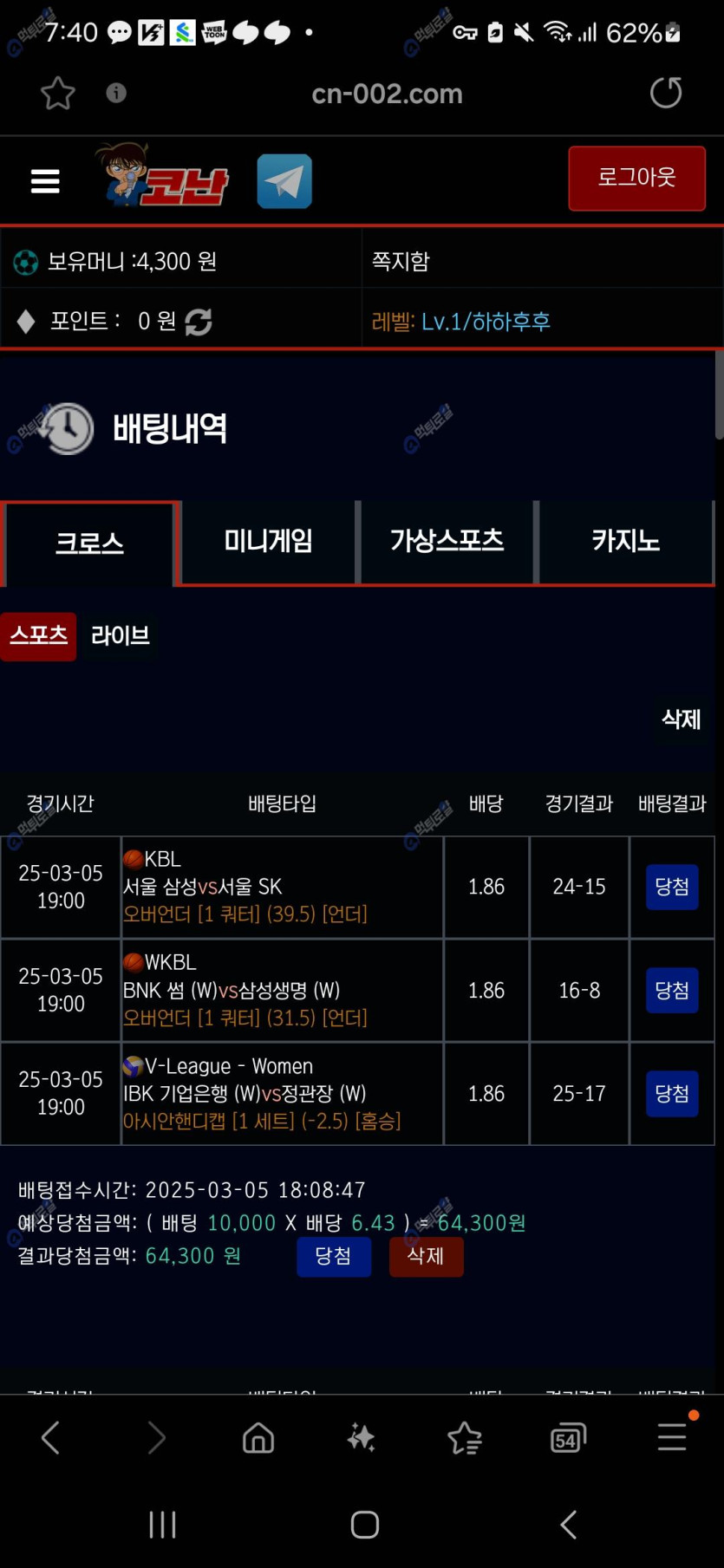Switch to the 미니게임 tab
The height and width of the screenshot is (1568, 724).
point(268,542)
